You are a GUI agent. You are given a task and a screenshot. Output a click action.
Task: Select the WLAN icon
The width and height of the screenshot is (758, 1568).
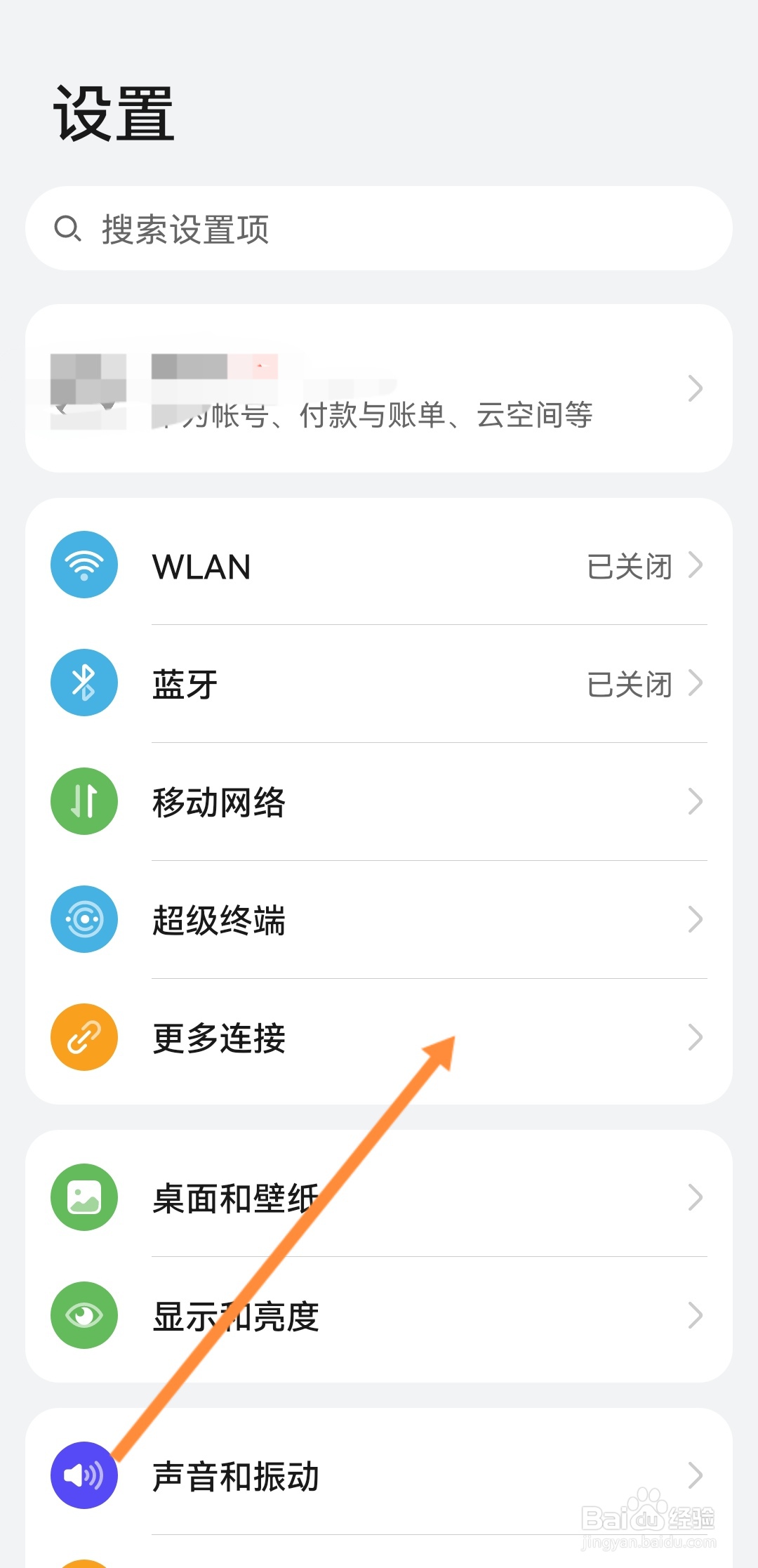pyautogui.click(x=84, y=566)
